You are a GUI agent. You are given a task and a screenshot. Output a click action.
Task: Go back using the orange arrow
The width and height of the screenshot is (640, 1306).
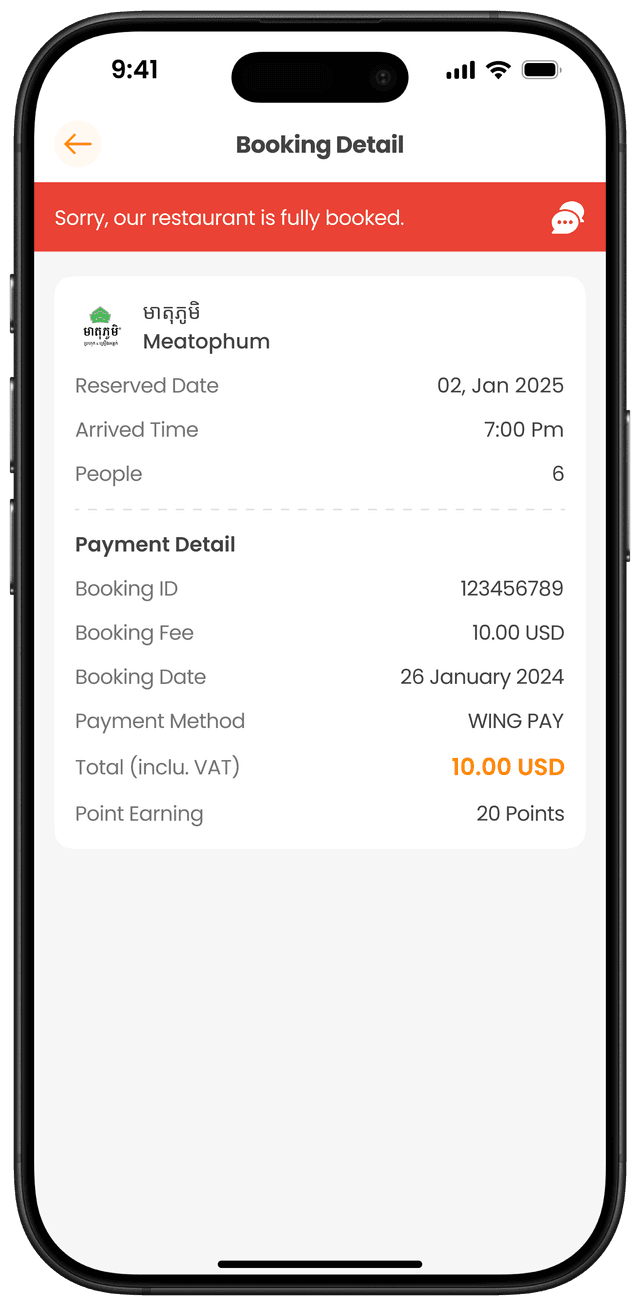pyautogui.click(x=77, y=144)
